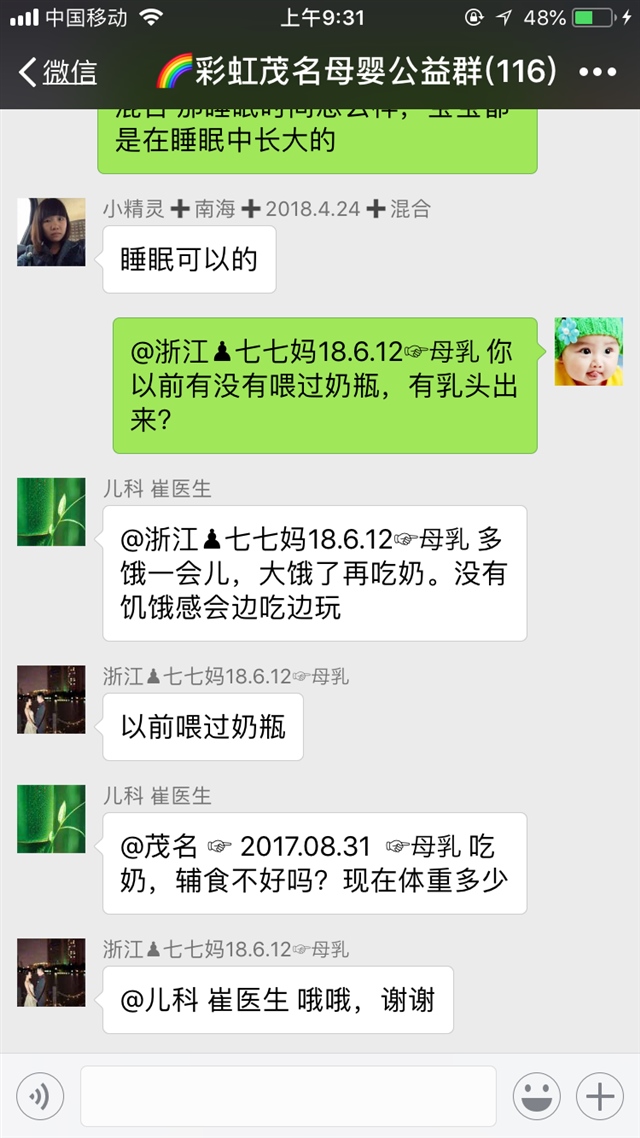Tap the message text field
640x1138 pixels.
(288, 1096)
